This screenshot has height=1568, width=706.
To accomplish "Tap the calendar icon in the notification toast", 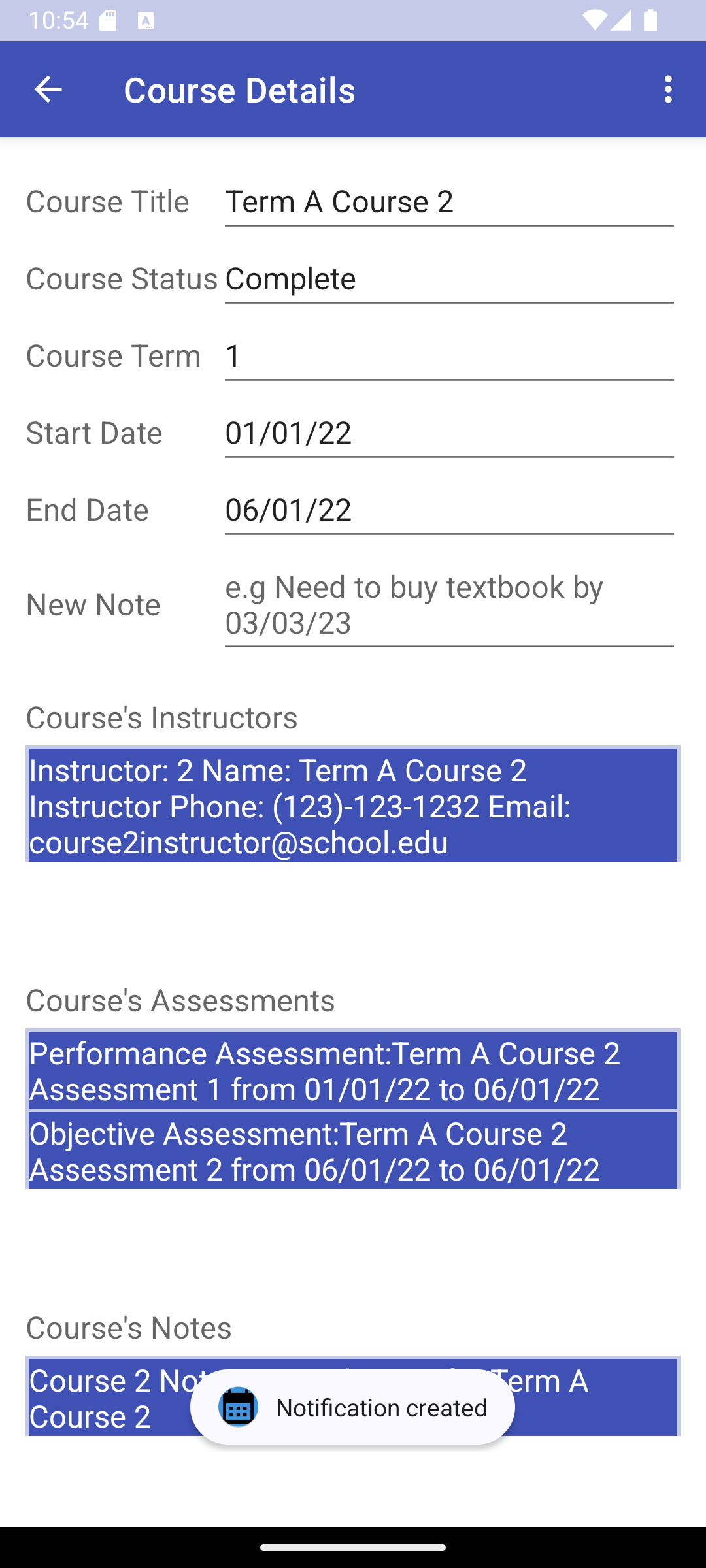I will pyautogui.click(x=238, y=1407).
